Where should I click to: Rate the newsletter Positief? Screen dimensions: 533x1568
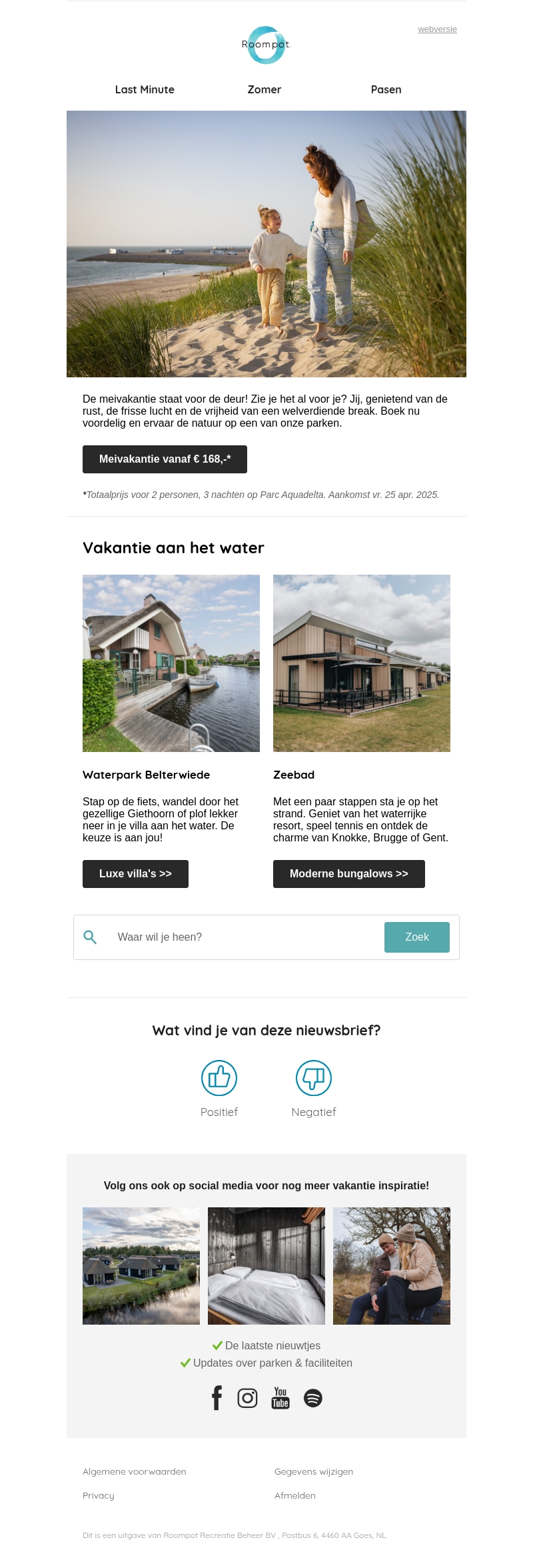tap(219, 1078)
